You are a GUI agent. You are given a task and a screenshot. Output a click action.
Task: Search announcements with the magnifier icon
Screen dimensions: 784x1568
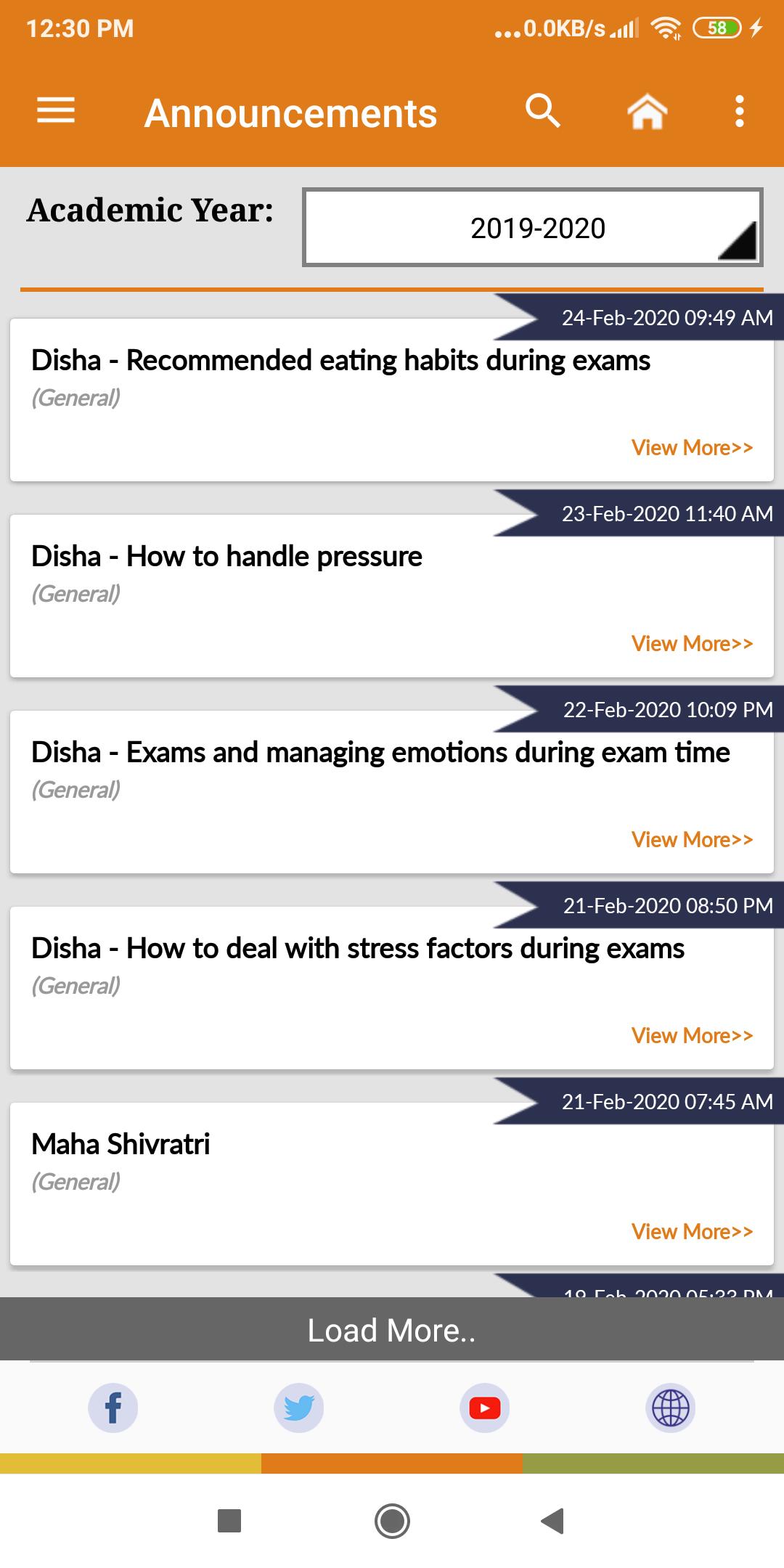click(x=542, y=111)
